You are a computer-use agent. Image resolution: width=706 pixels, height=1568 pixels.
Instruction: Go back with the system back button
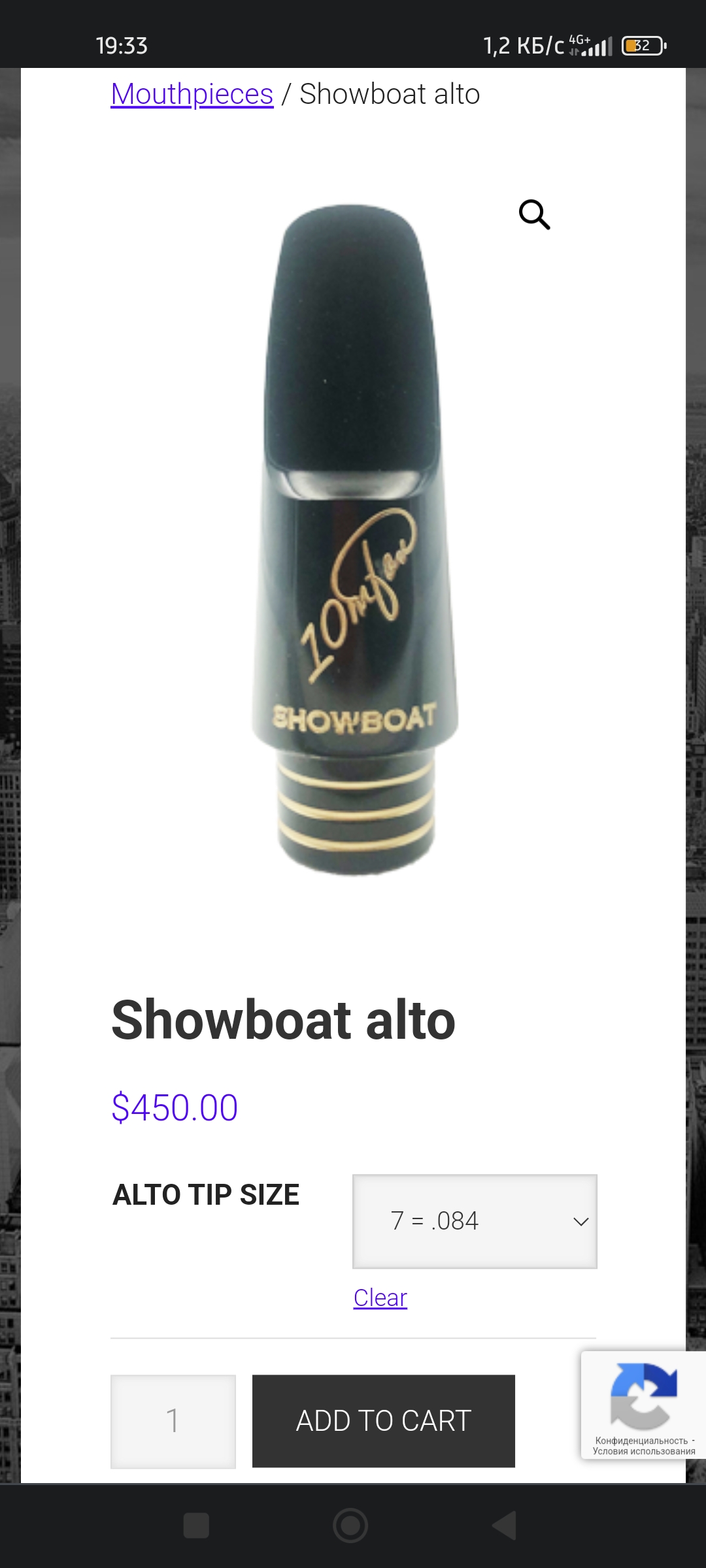point(505,1526)
